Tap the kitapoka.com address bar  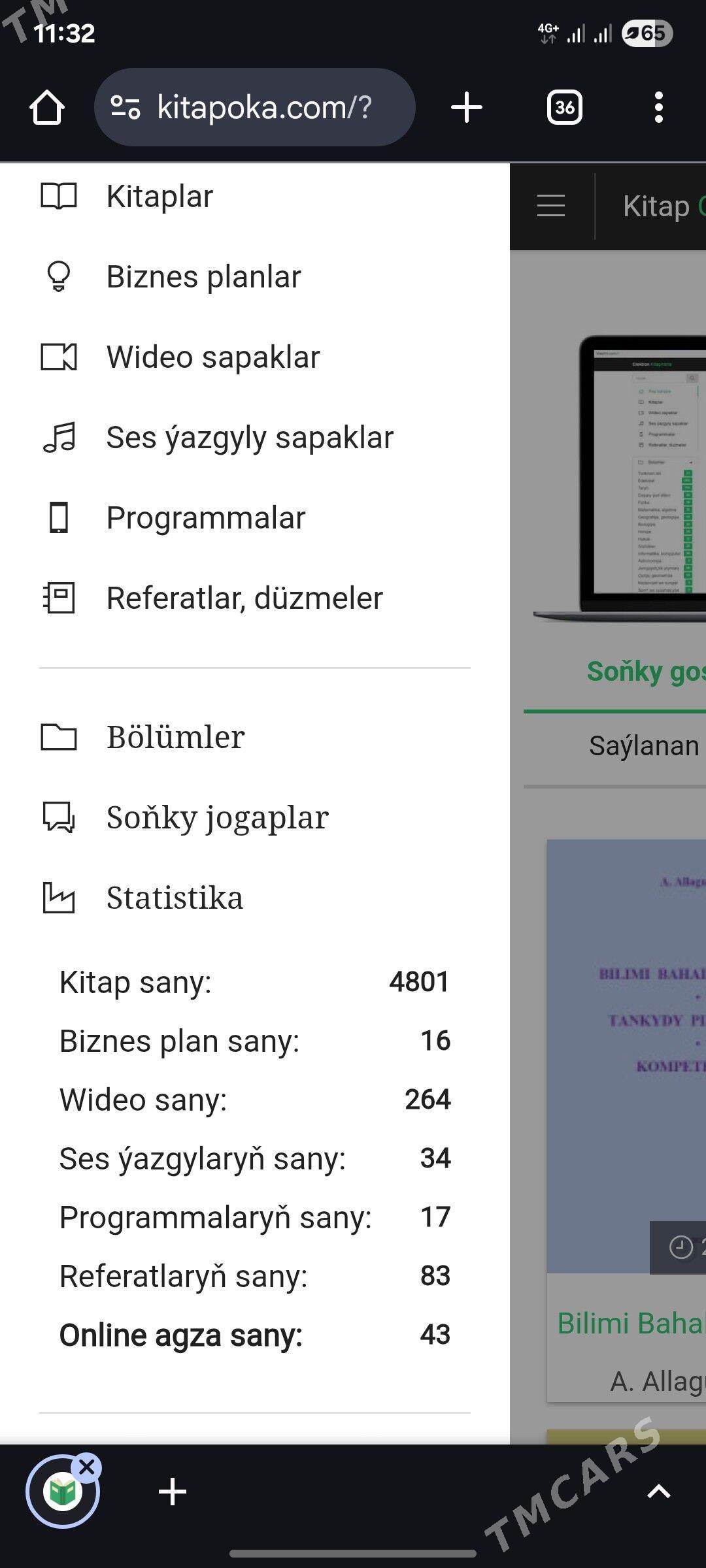click(255, 108)
